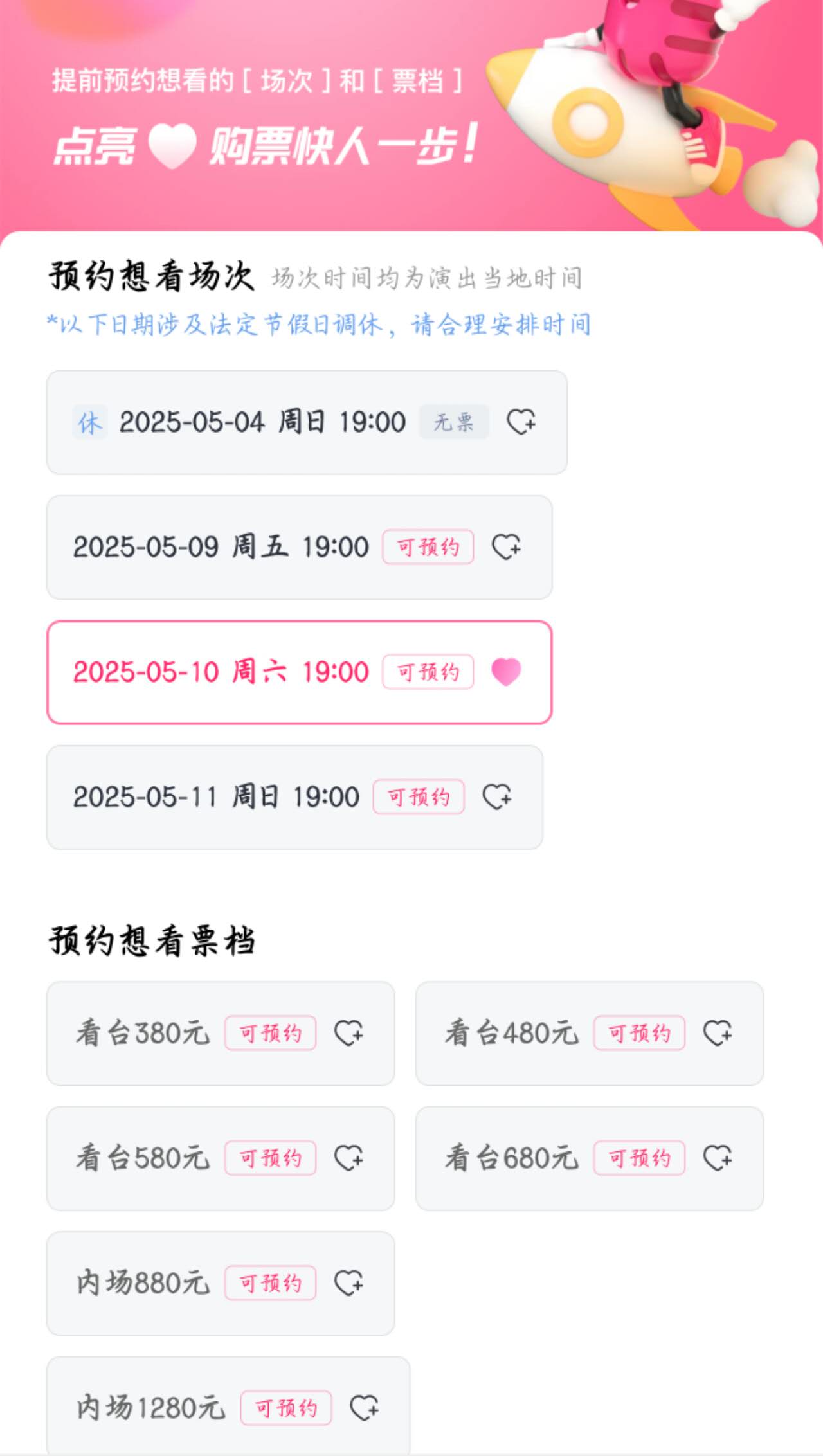This screenshot has height=1456, width=823.
Task: Choose the 看台480元 ticket tier
Action: pyautogui.click(x=590, y=1033)
